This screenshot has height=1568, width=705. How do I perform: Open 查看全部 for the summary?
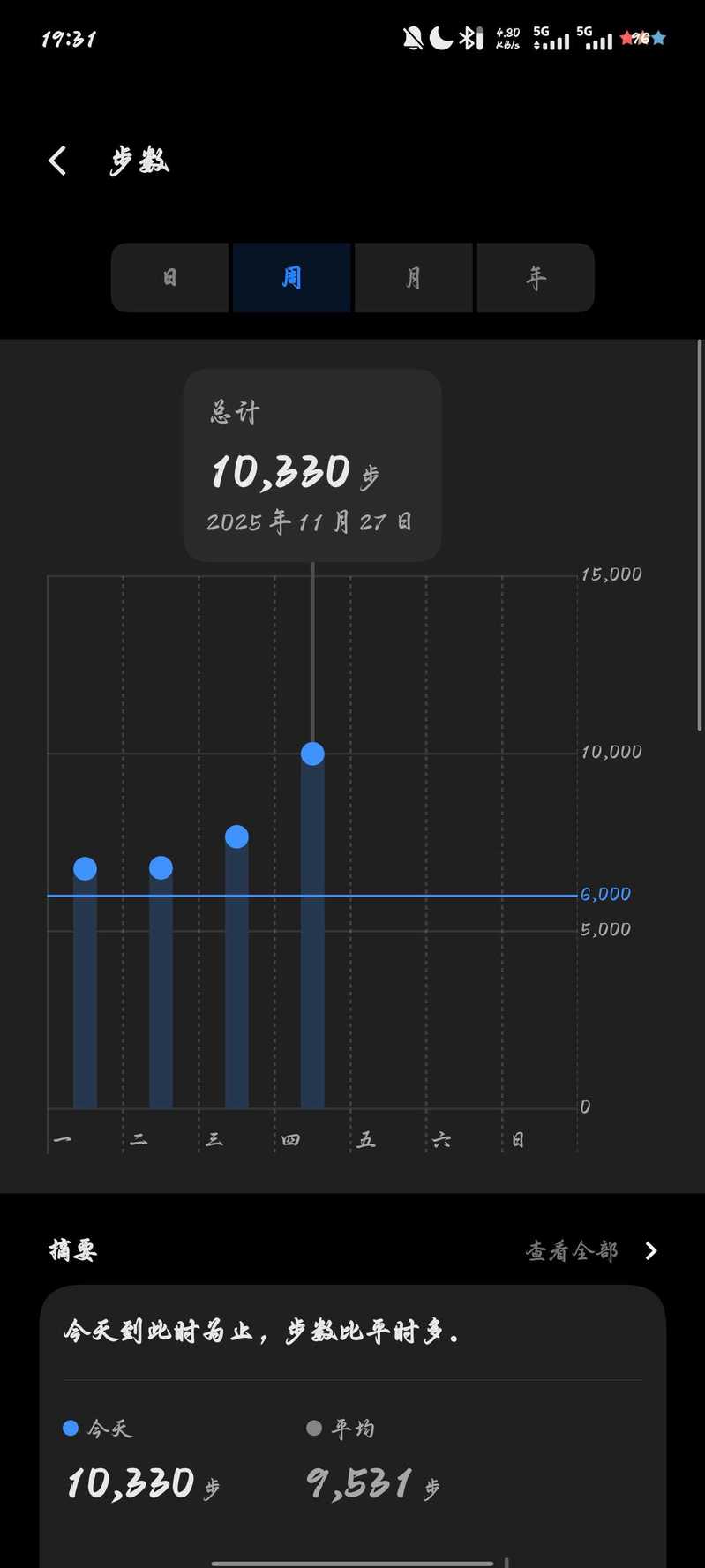point(591,1250)
